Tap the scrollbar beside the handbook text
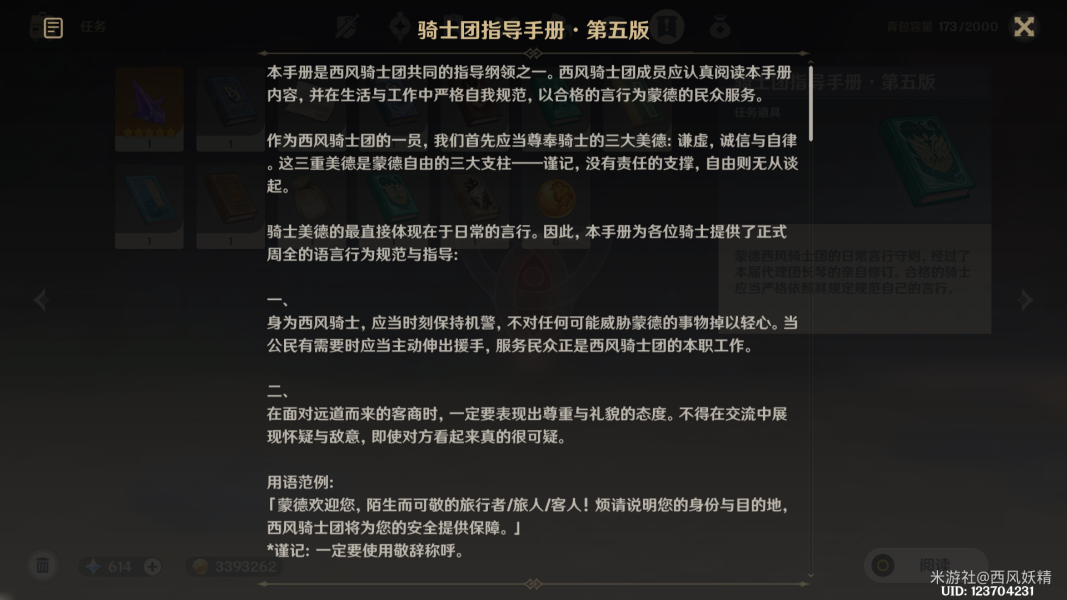 [810, 100]
